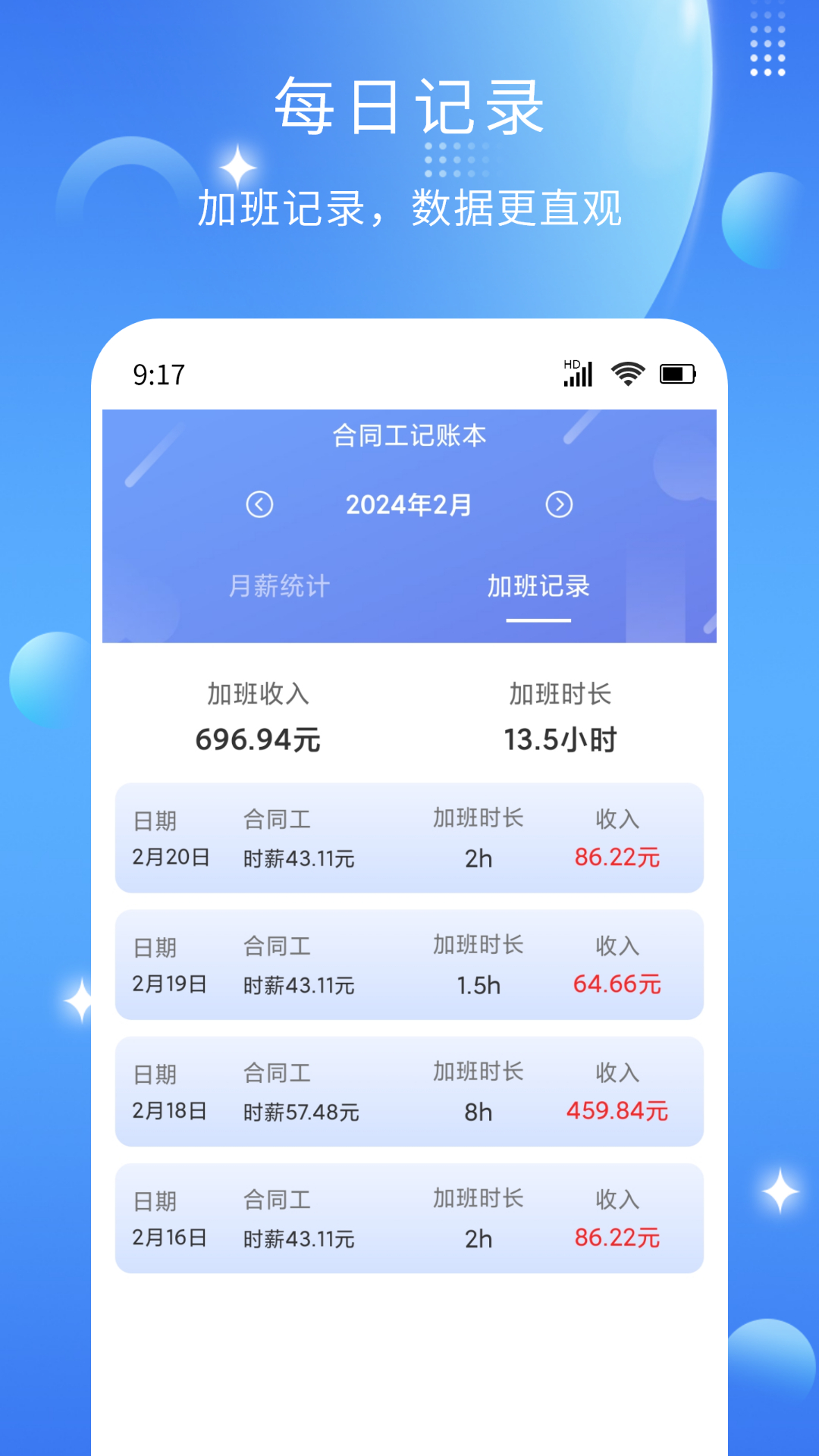The width and height of the screenshot is (819, 1456).
Task: Expand the February 18 overtime record
Action: pyautogui.click(x=409, y=1092)
